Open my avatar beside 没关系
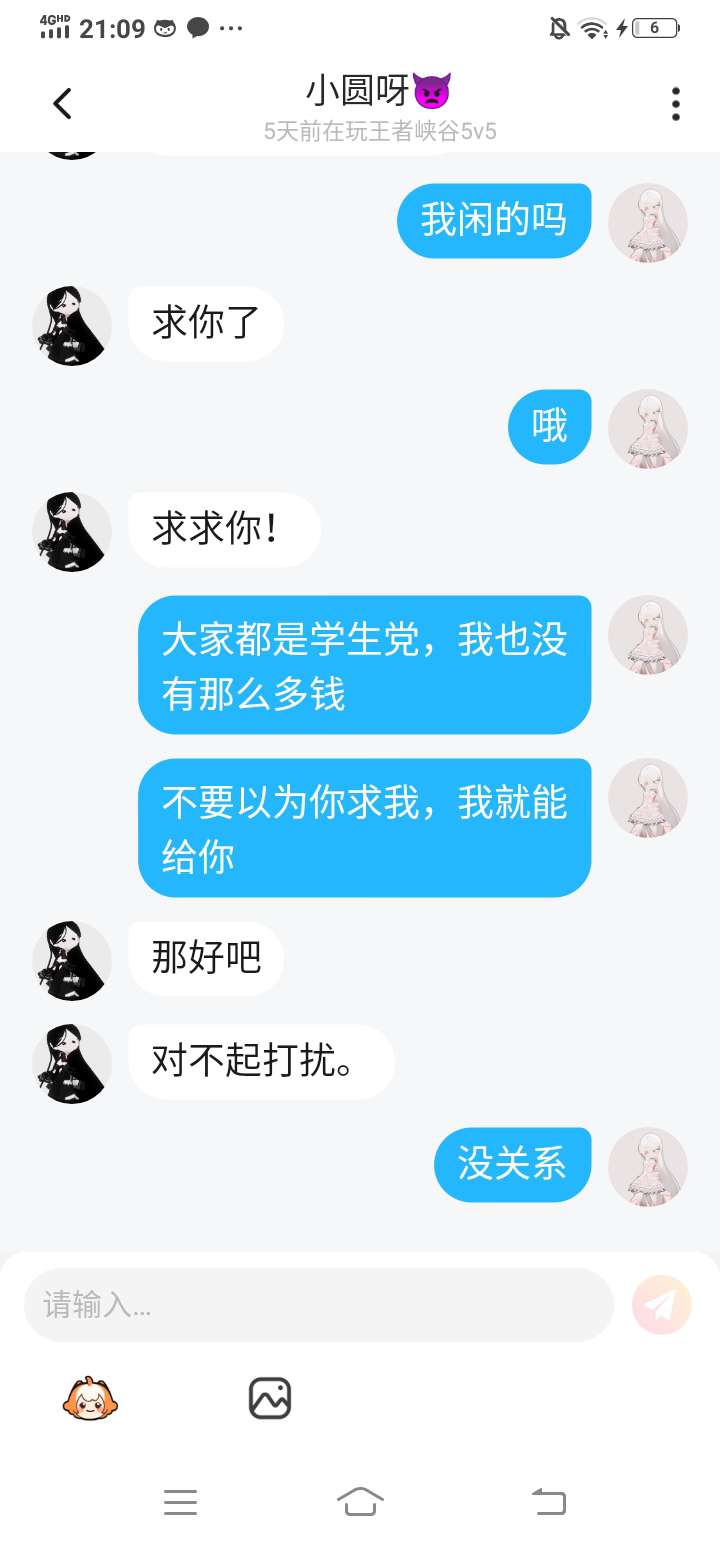The image size is (720, 1544). 648,1166
